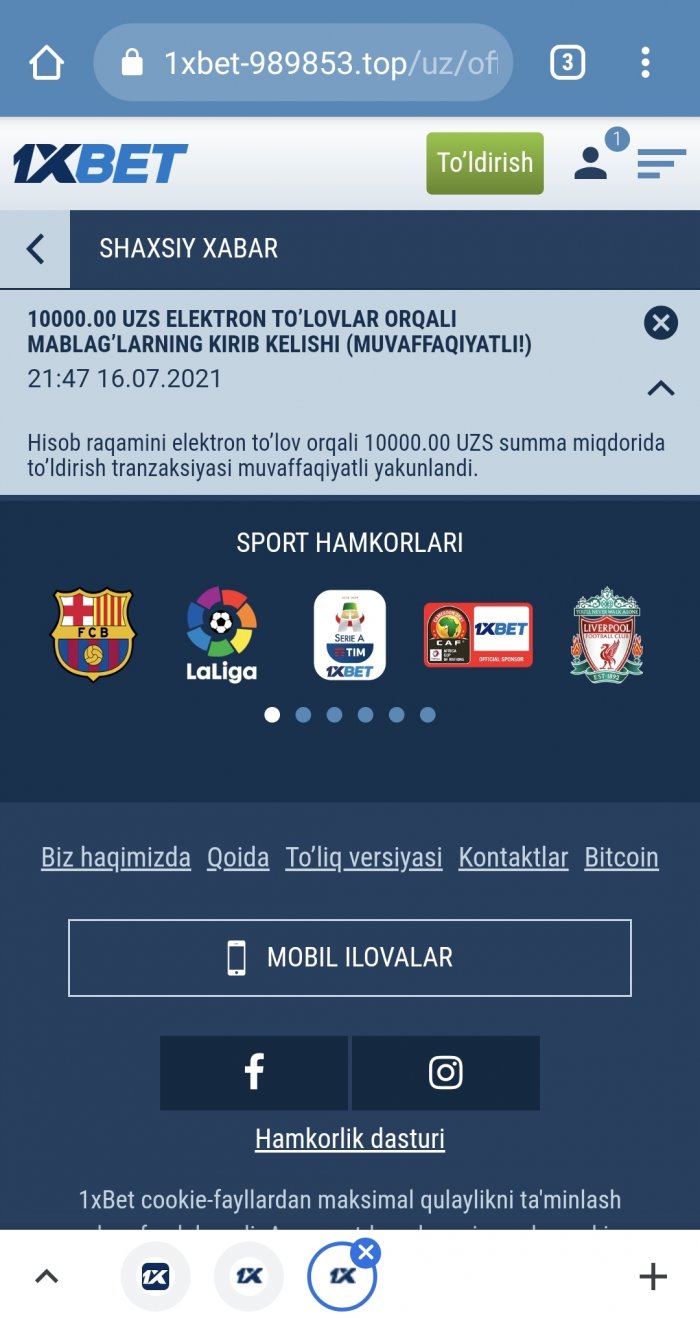
Task: Open the Instagram page
Action: pos(446,1073)
